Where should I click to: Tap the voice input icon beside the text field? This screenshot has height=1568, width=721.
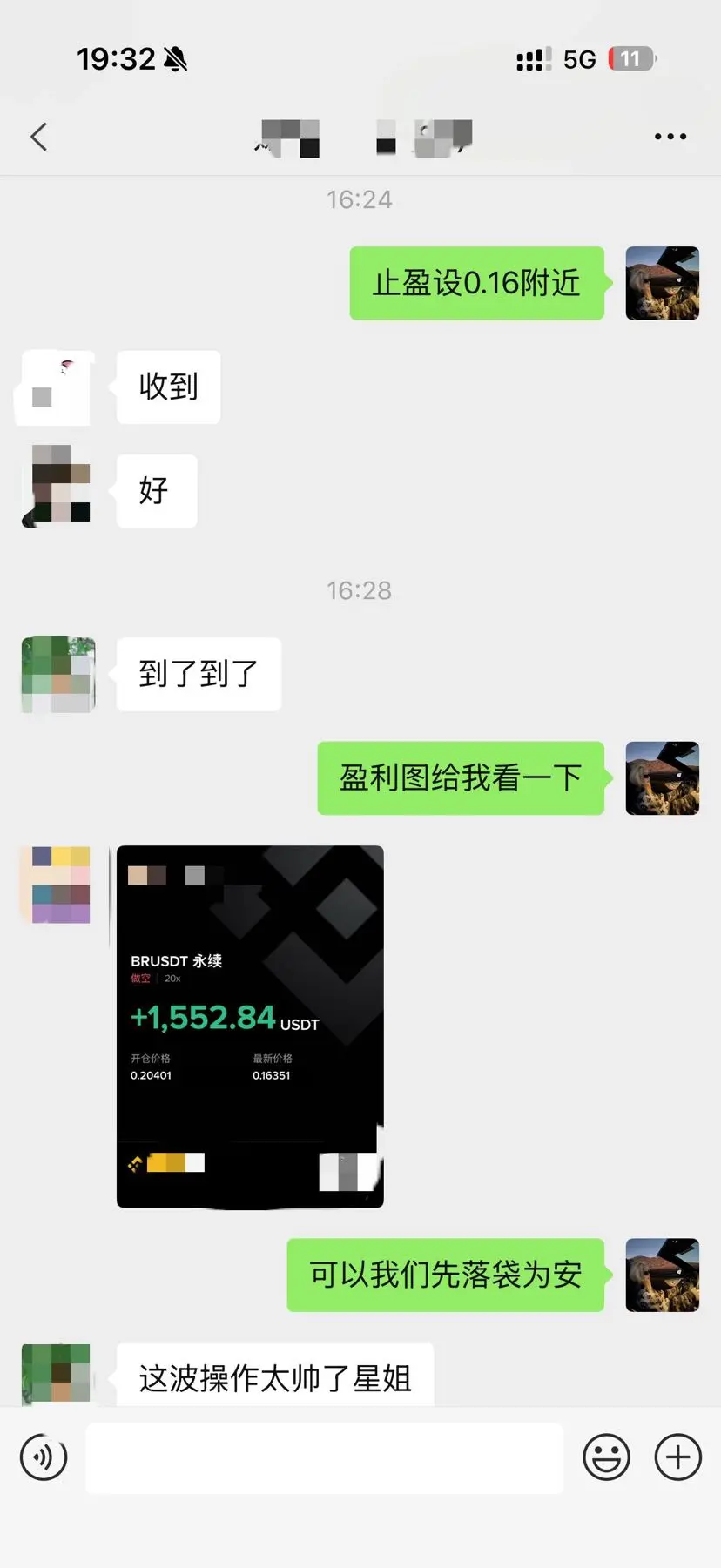pos(44,1457)
